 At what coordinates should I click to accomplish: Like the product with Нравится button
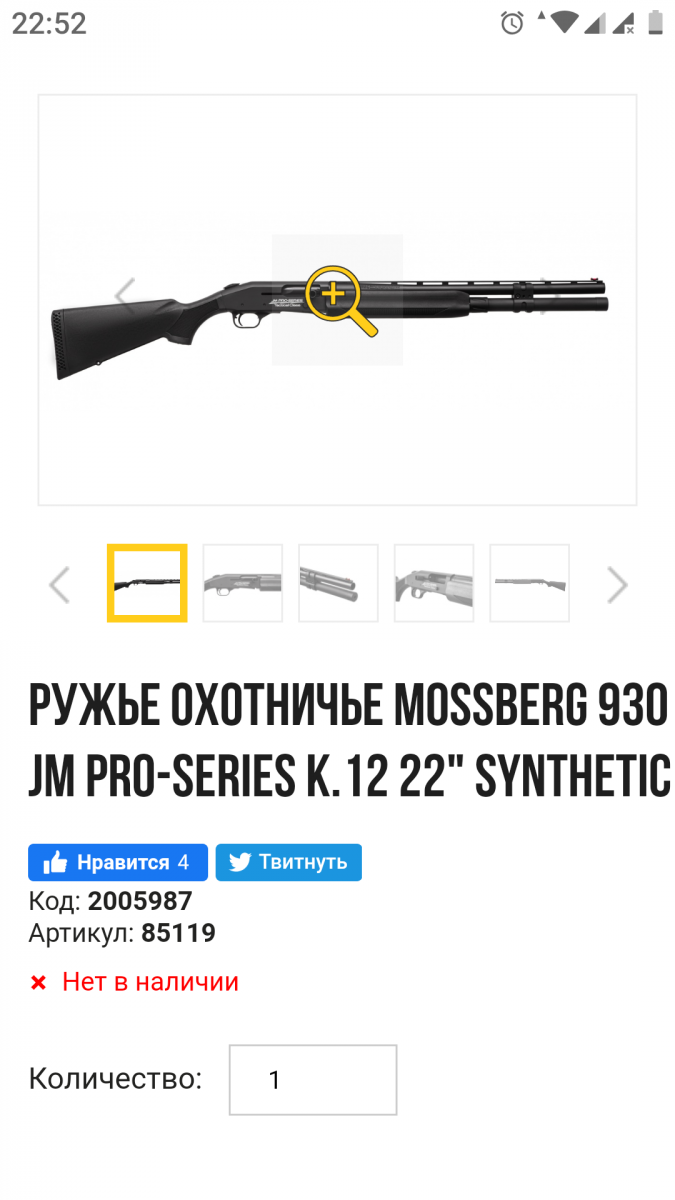tap(117, 862)
